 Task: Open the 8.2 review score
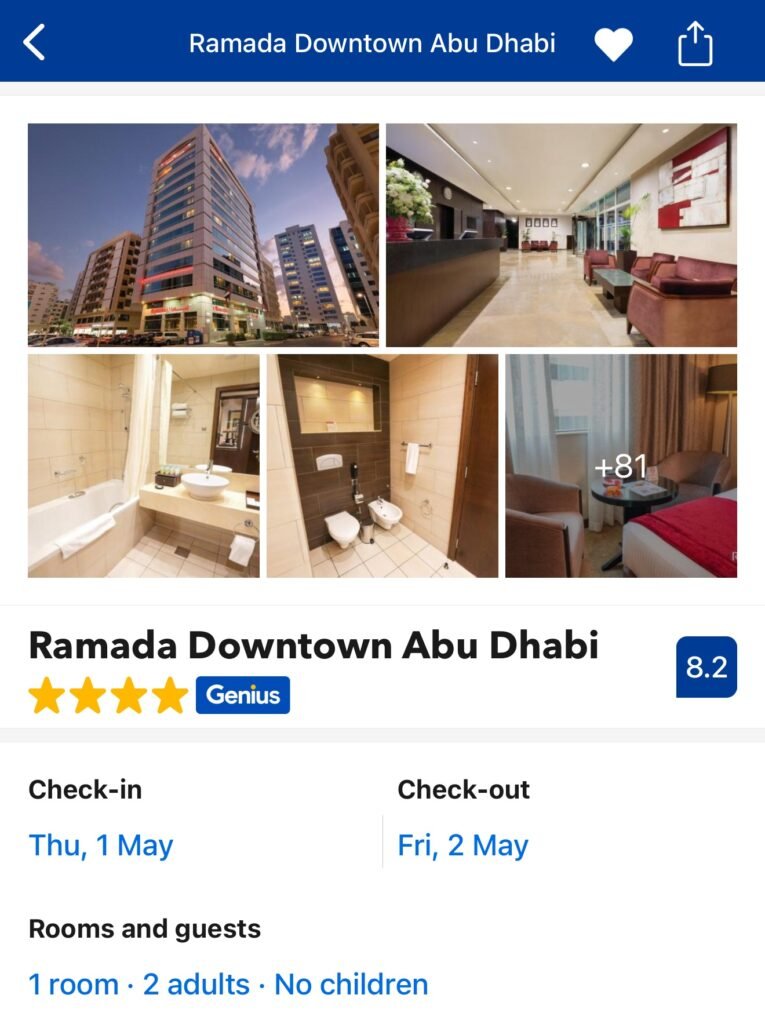(x=706, y=667)
